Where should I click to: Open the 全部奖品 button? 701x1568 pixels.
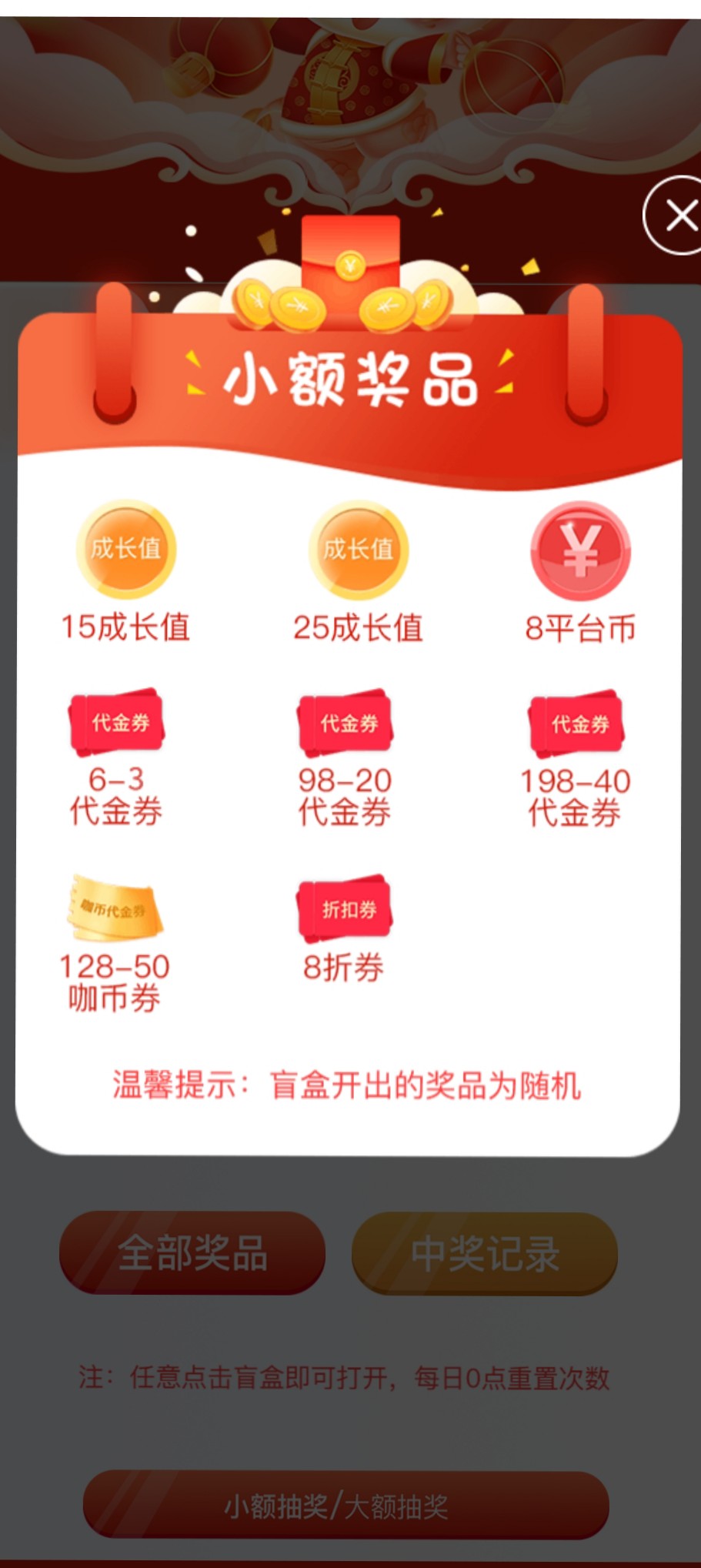[x=192, y=1253]
